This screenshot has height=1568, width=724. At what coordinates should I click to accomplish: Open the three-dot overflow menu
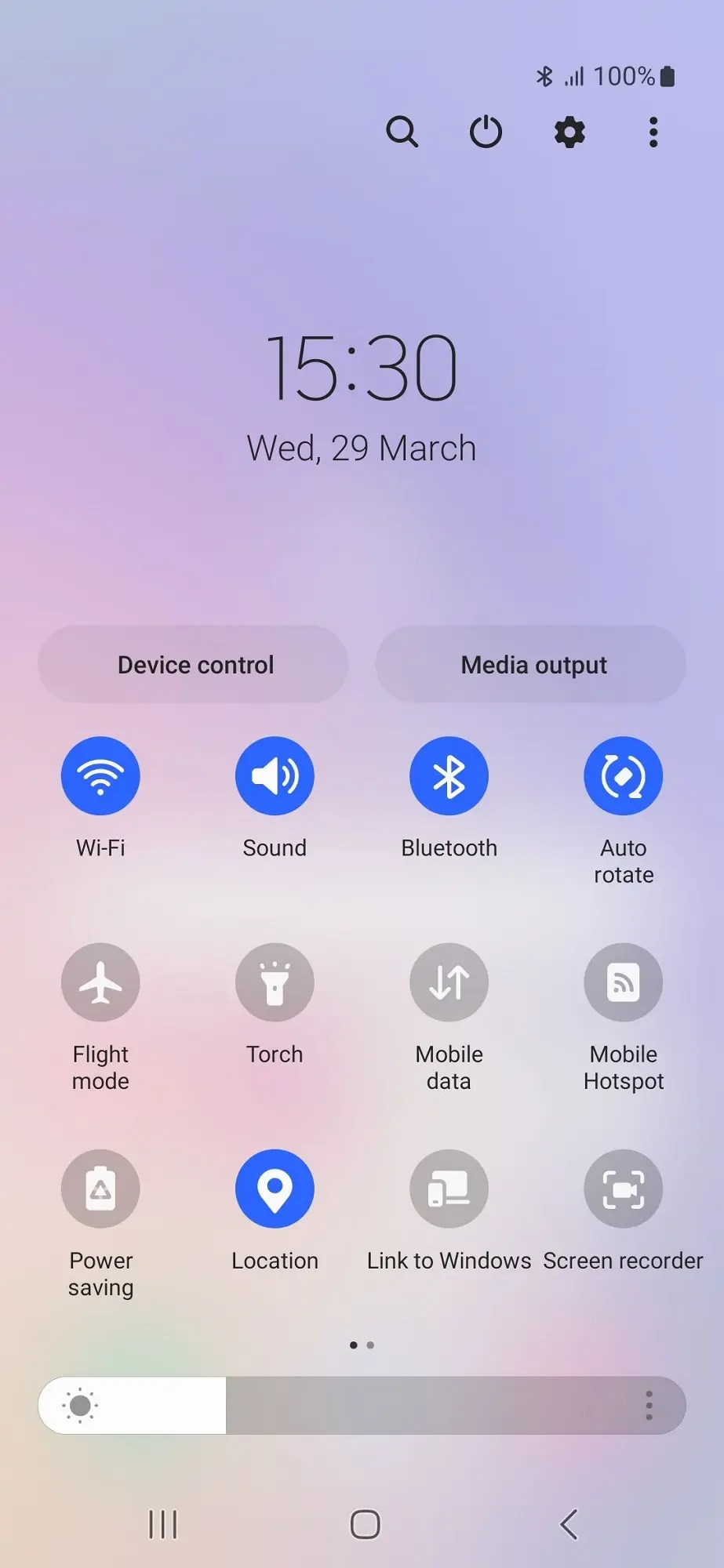653,132
